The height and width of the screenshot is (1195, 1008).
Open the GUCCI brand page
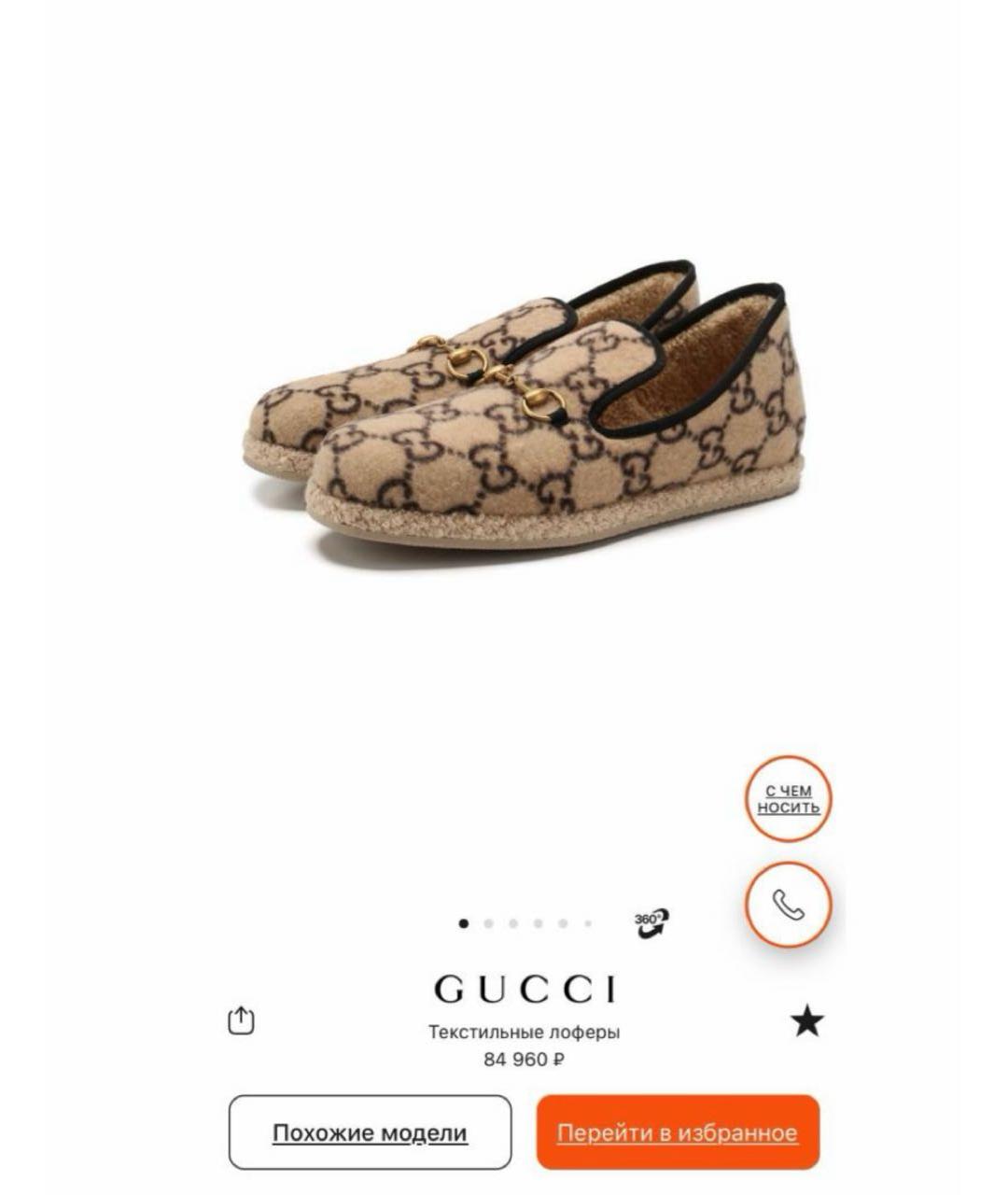click(x=528, y=988)
